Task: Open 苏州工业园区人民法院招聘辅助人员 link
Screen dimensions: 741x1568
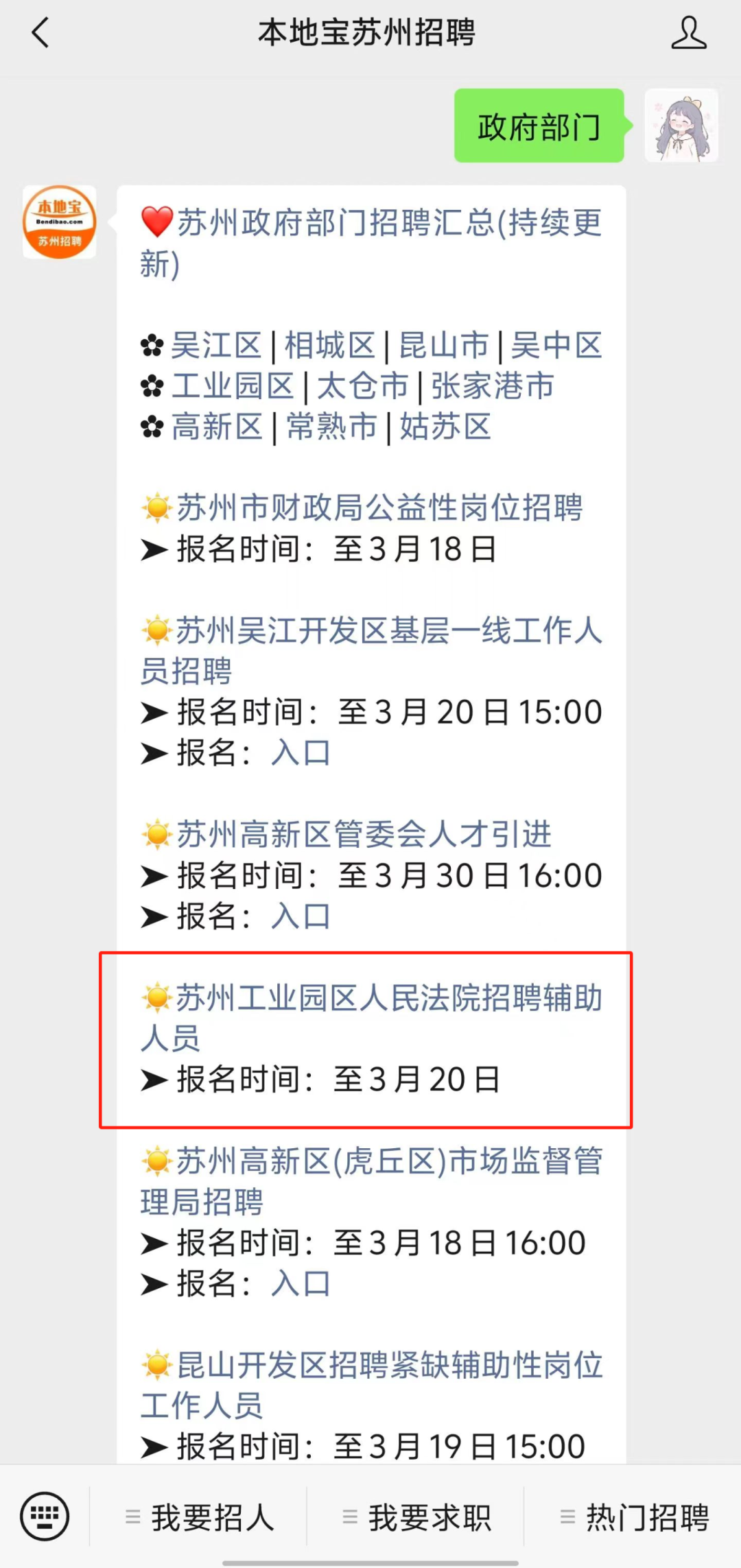Action: tap(371, 1018)
